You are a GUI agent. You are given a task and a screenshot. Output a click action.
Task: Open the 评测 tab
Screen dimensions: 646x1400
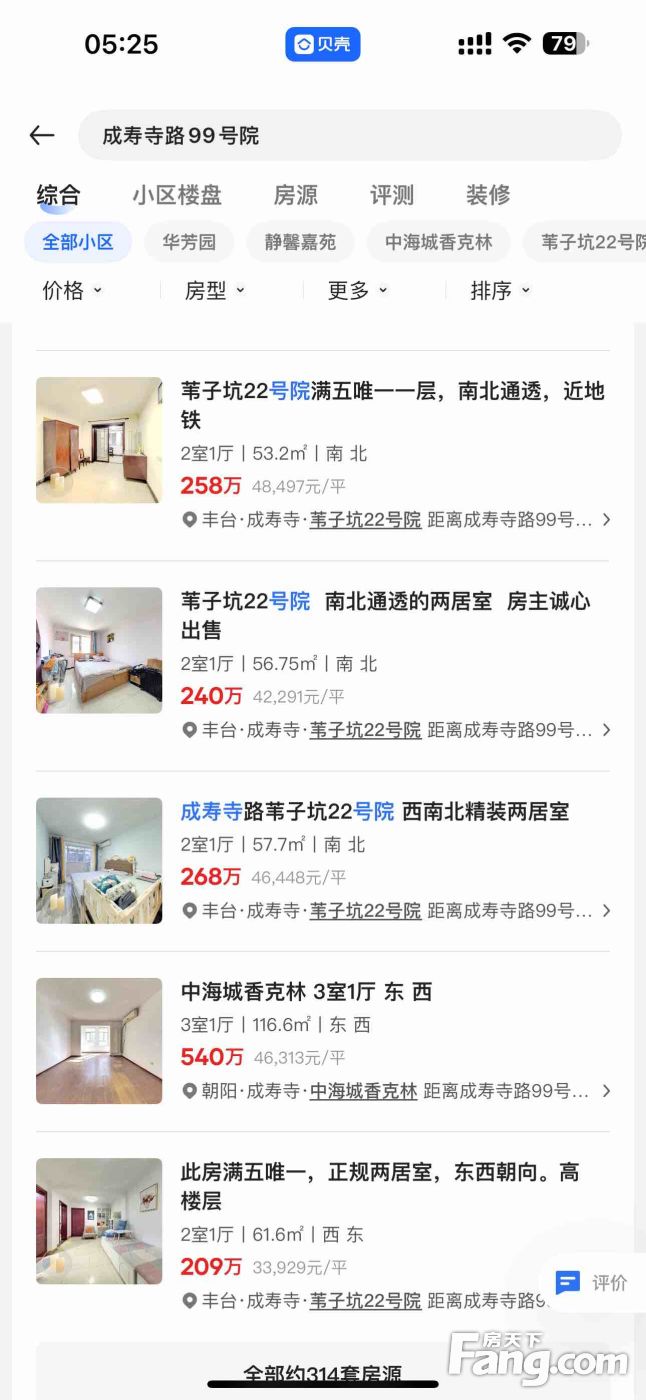pyautogui.click(x=392, y=195)
